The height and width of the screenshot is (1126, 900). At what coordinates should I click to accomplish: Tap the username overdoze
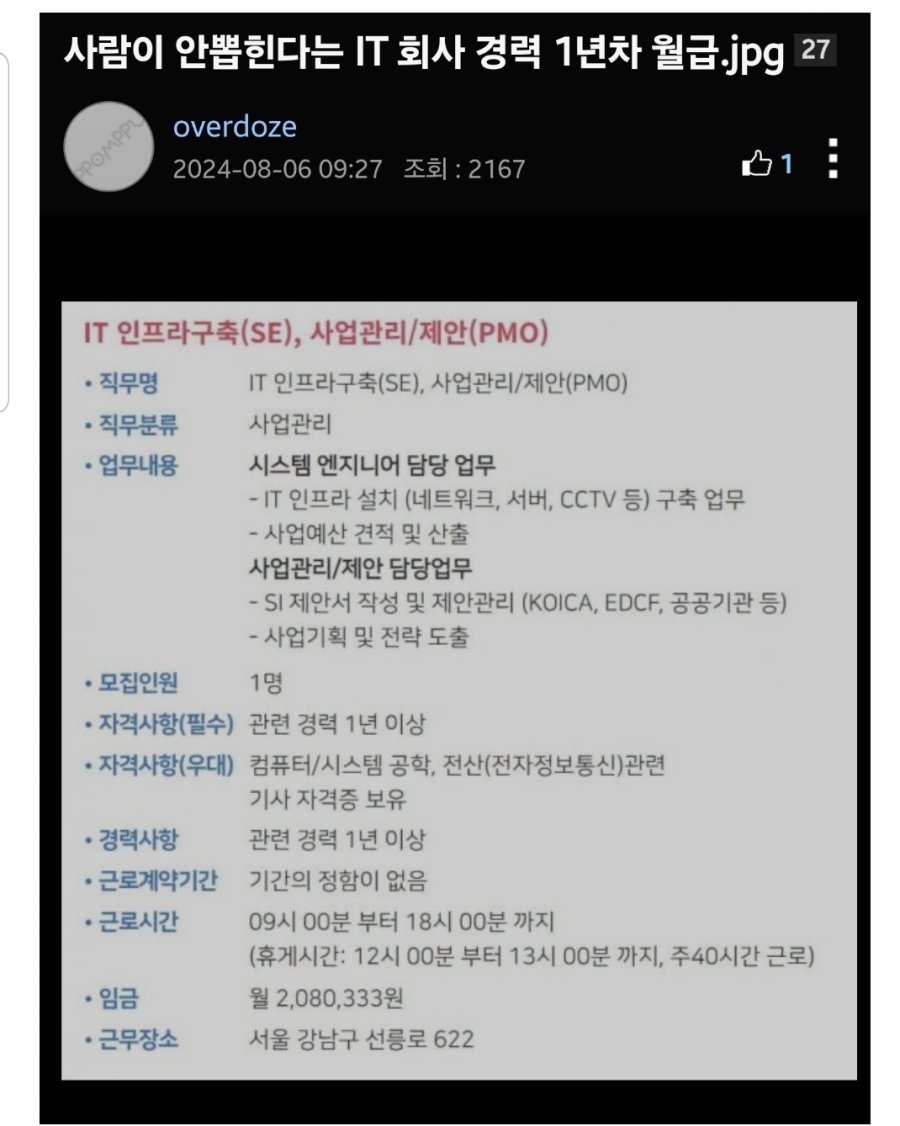pyautogui.click(x=234, y=127)
